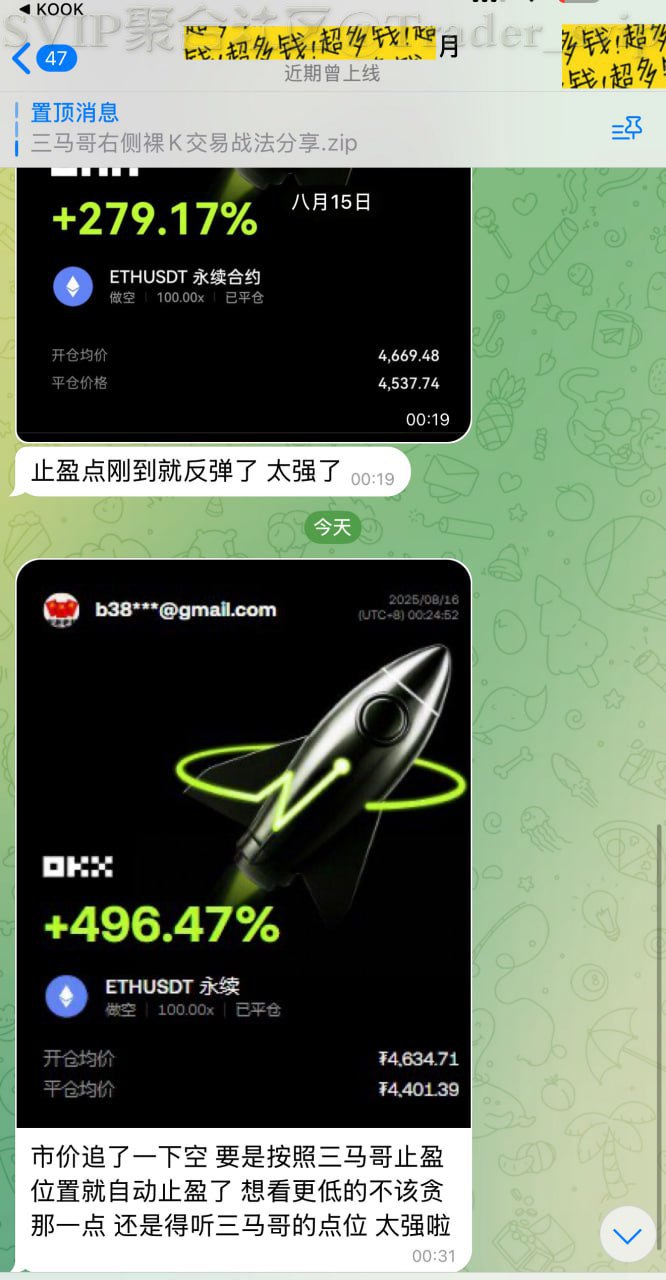
Task: Jump to the latest messages with the down arrow
Action: (627, 1235)
